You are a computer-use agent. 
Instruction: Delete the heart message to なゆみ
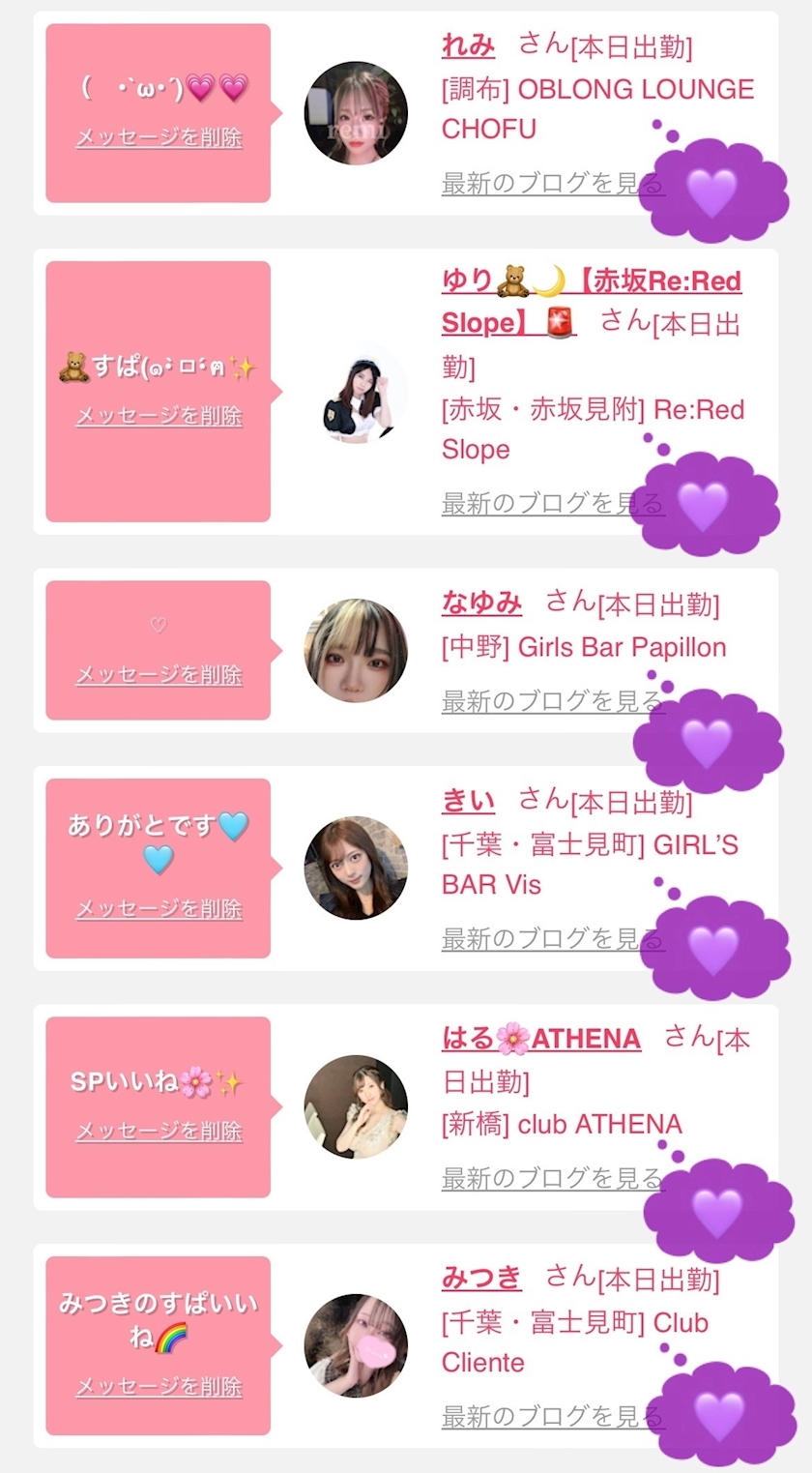point(159,674)
